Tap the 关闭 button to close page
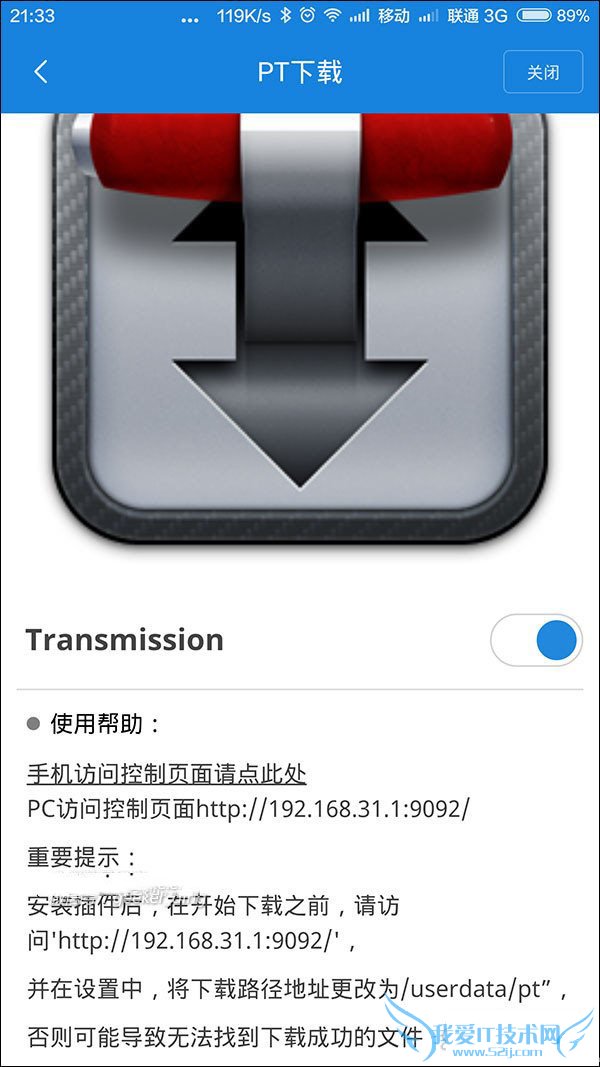This screenshot has width=600, height=1067. tap(542, 73)
